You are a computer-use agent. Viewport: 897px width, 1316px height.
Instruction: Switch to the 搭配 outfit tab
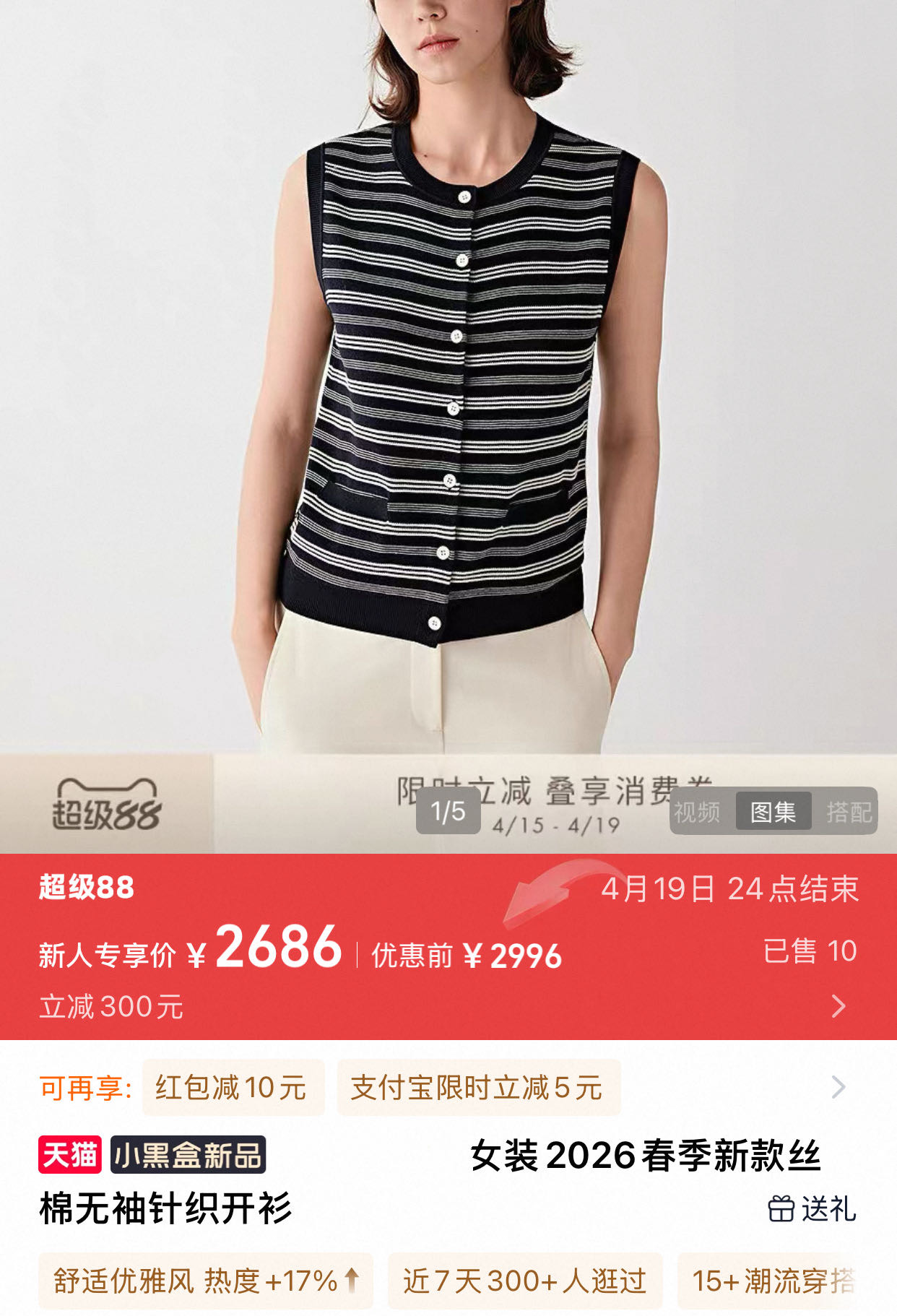tap(849, 812)
